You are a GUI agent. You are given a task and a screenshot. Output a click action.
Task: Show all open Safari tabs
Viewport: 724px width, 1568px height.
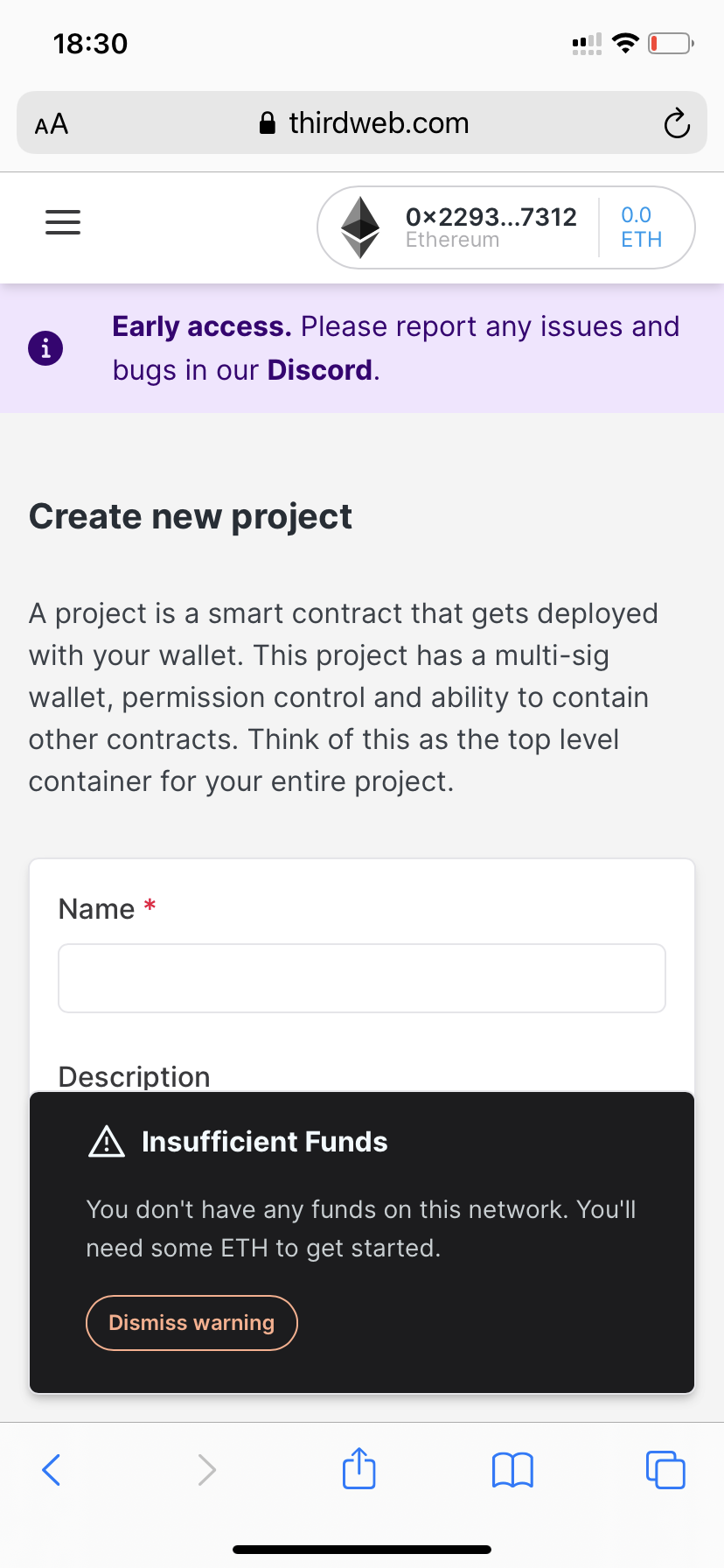click(x=665, y=1470)
